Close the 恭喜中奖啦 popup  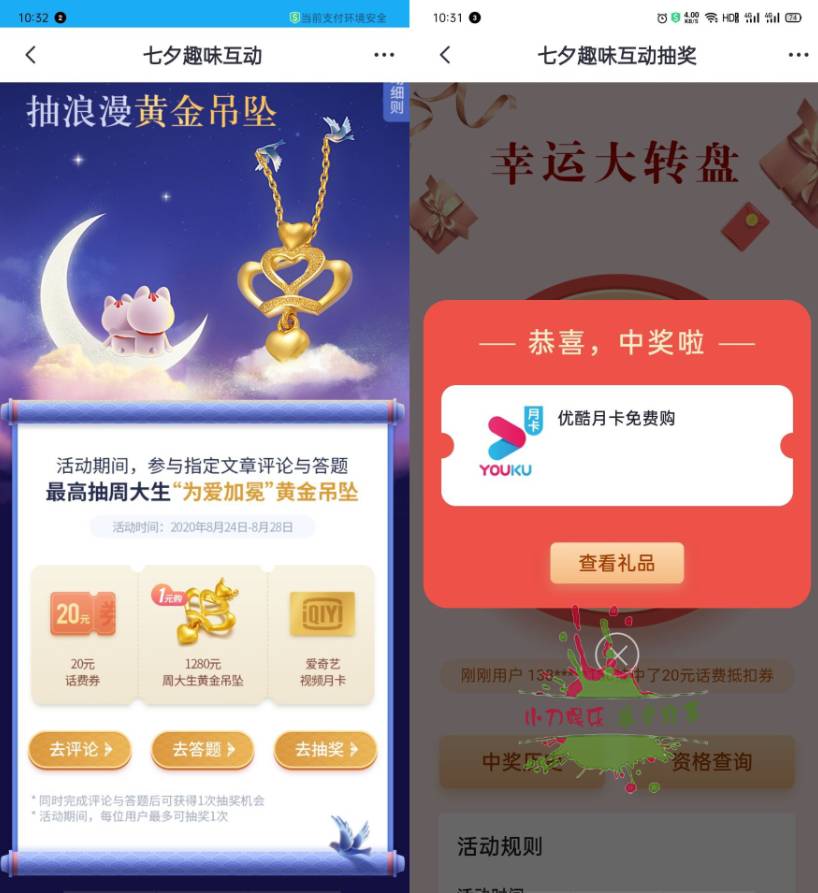coord(617,656)
